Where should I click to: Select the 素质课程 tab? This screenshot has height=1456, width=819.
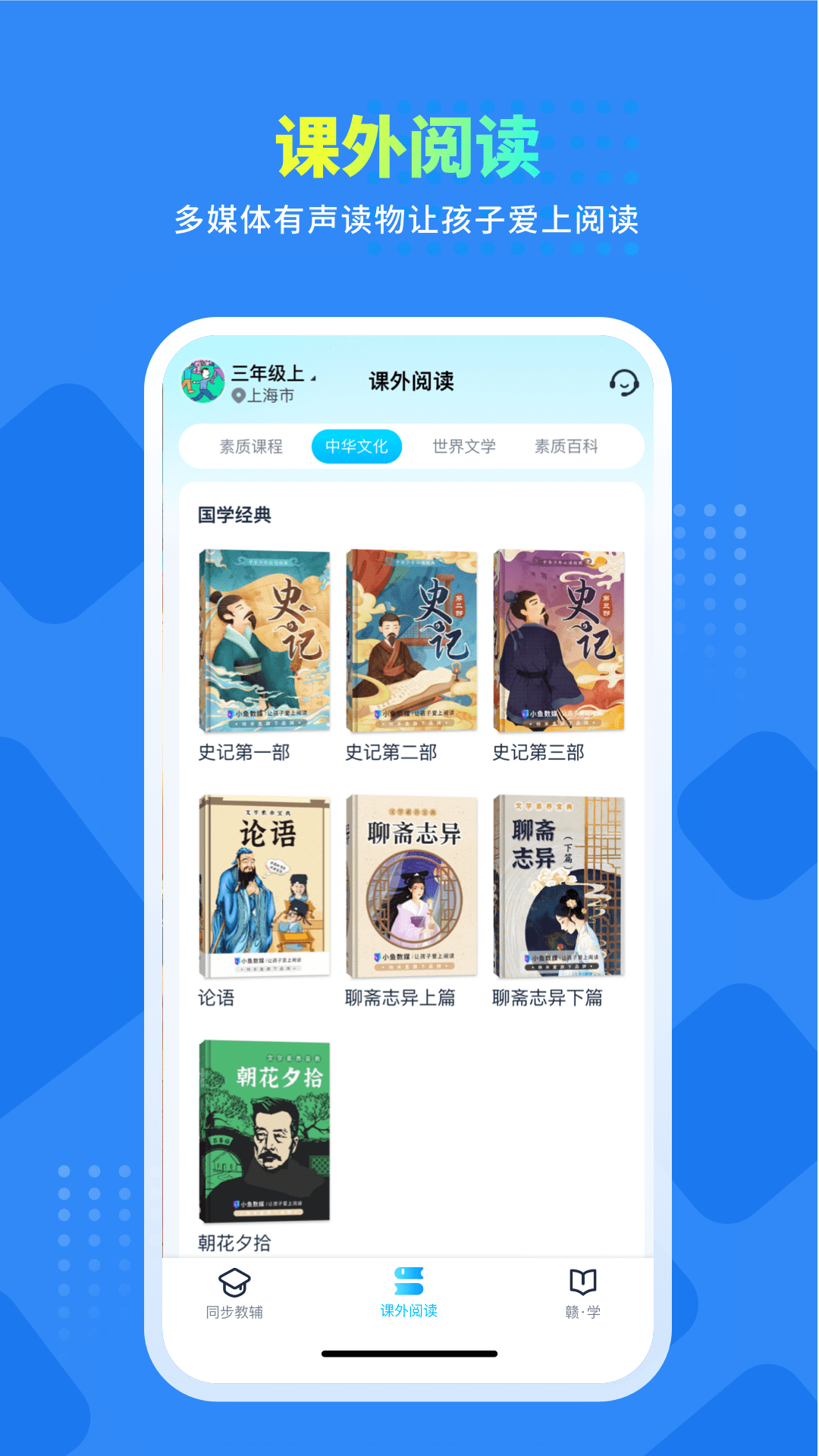250,447
